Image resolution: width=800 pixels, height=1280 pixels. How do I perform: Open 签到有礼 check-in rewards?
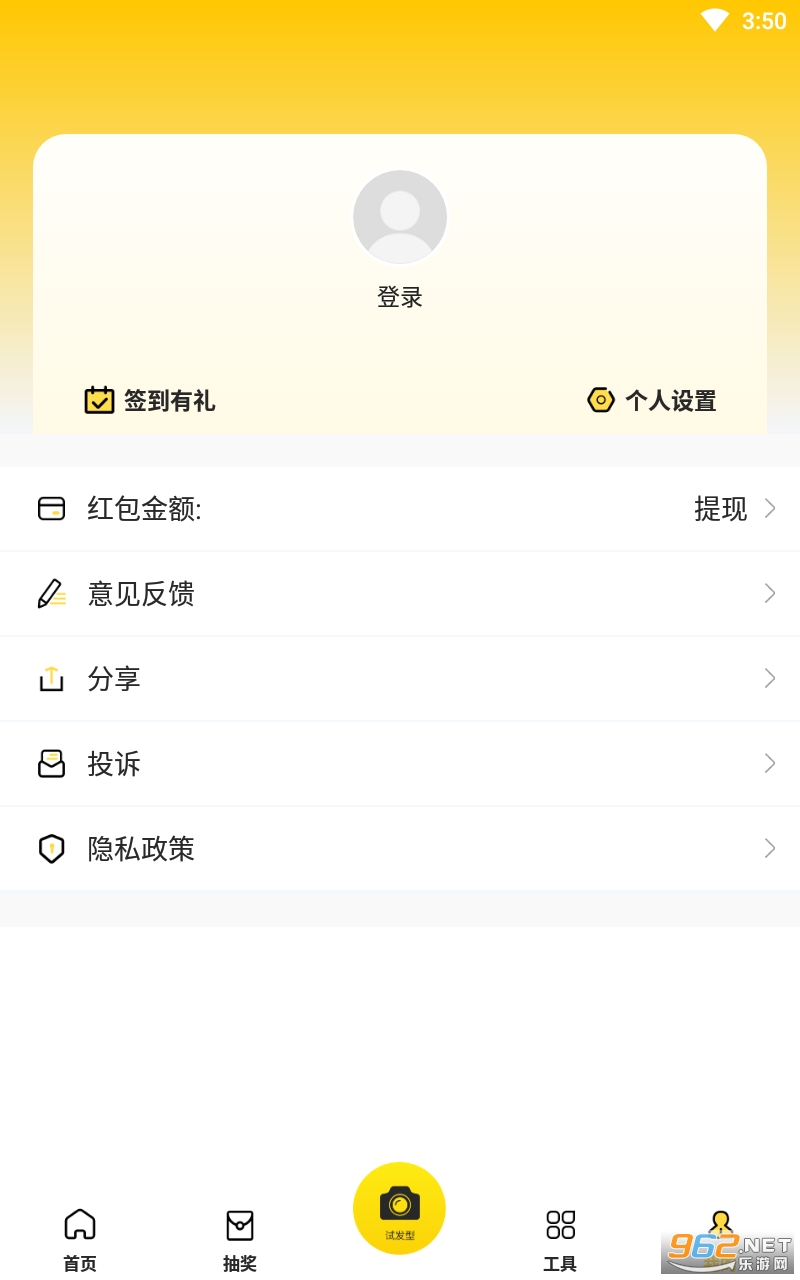click(150, 401)
